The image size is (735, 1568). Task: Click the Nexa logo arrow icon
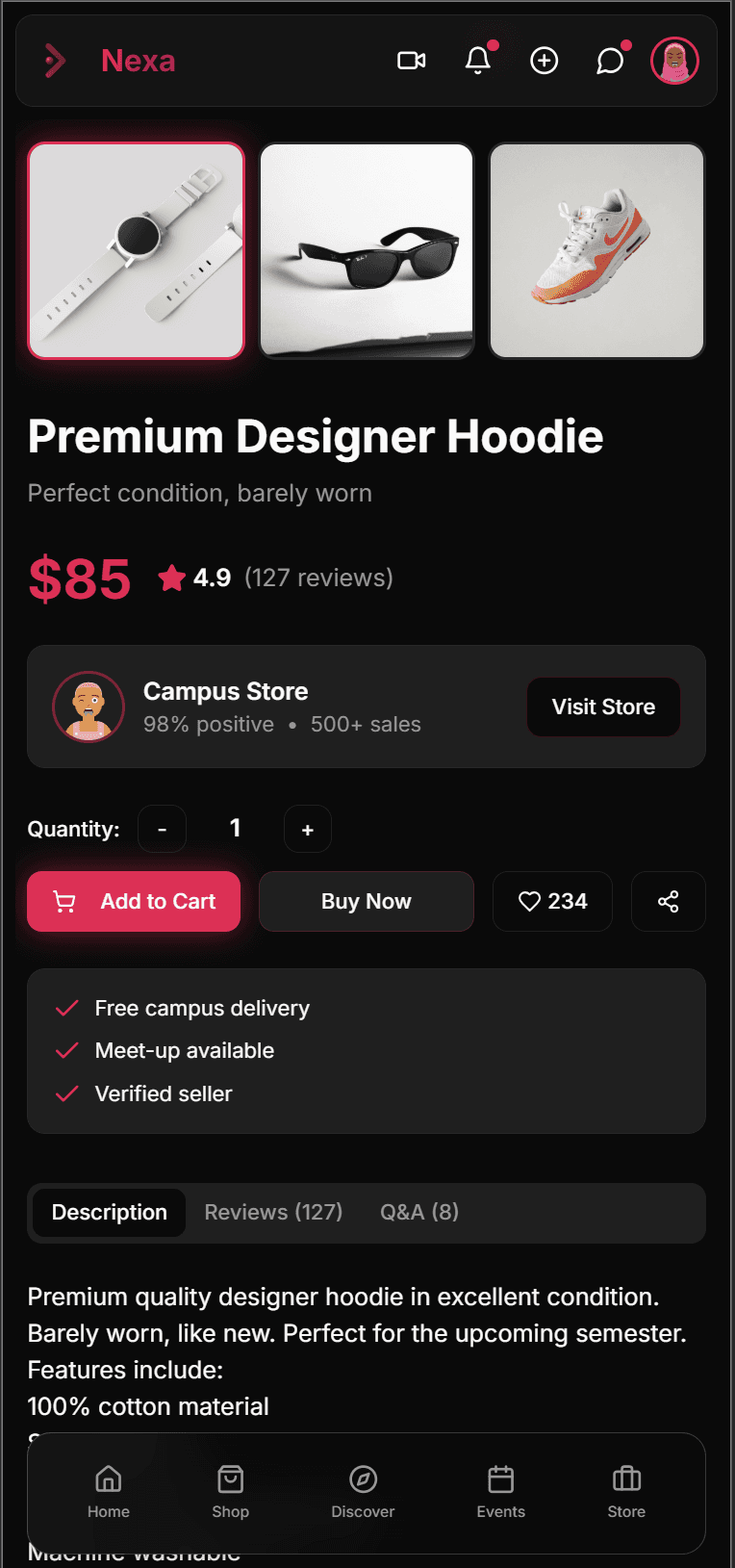[57, 61]
